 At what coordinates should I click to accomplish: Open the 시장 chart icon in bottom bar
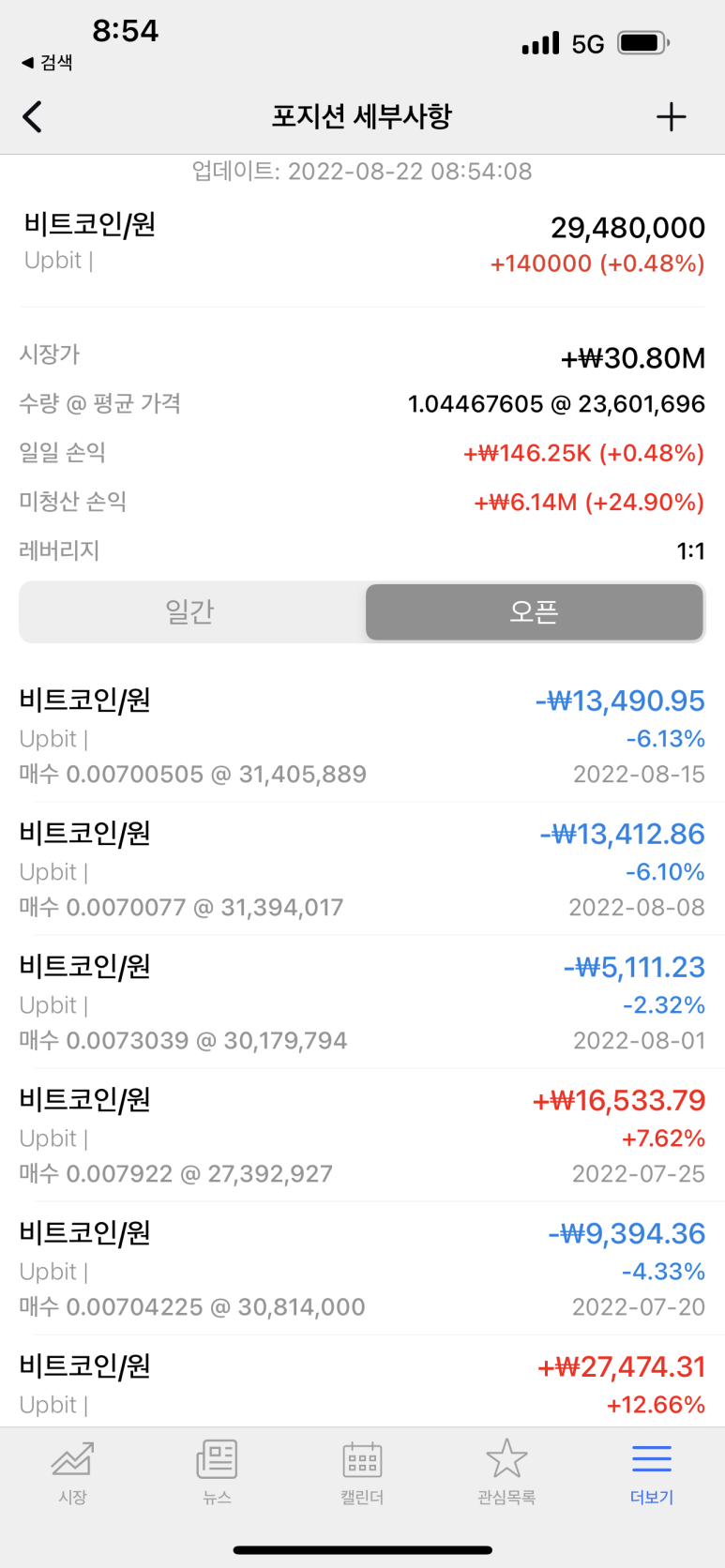tap(72, 1472)
